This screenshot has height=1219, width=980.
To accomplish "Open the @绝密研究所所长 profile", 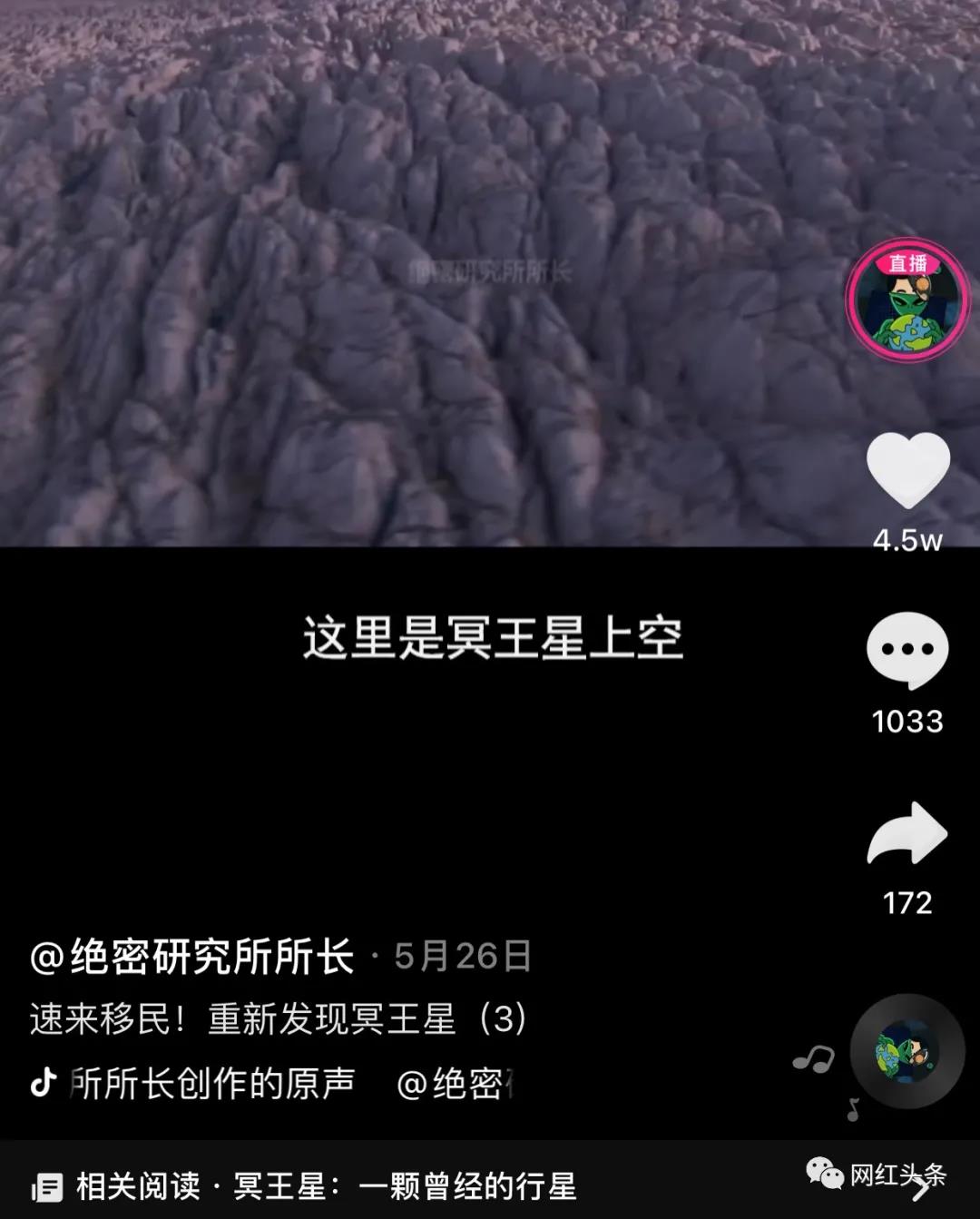I will click(x=192, y=957).
